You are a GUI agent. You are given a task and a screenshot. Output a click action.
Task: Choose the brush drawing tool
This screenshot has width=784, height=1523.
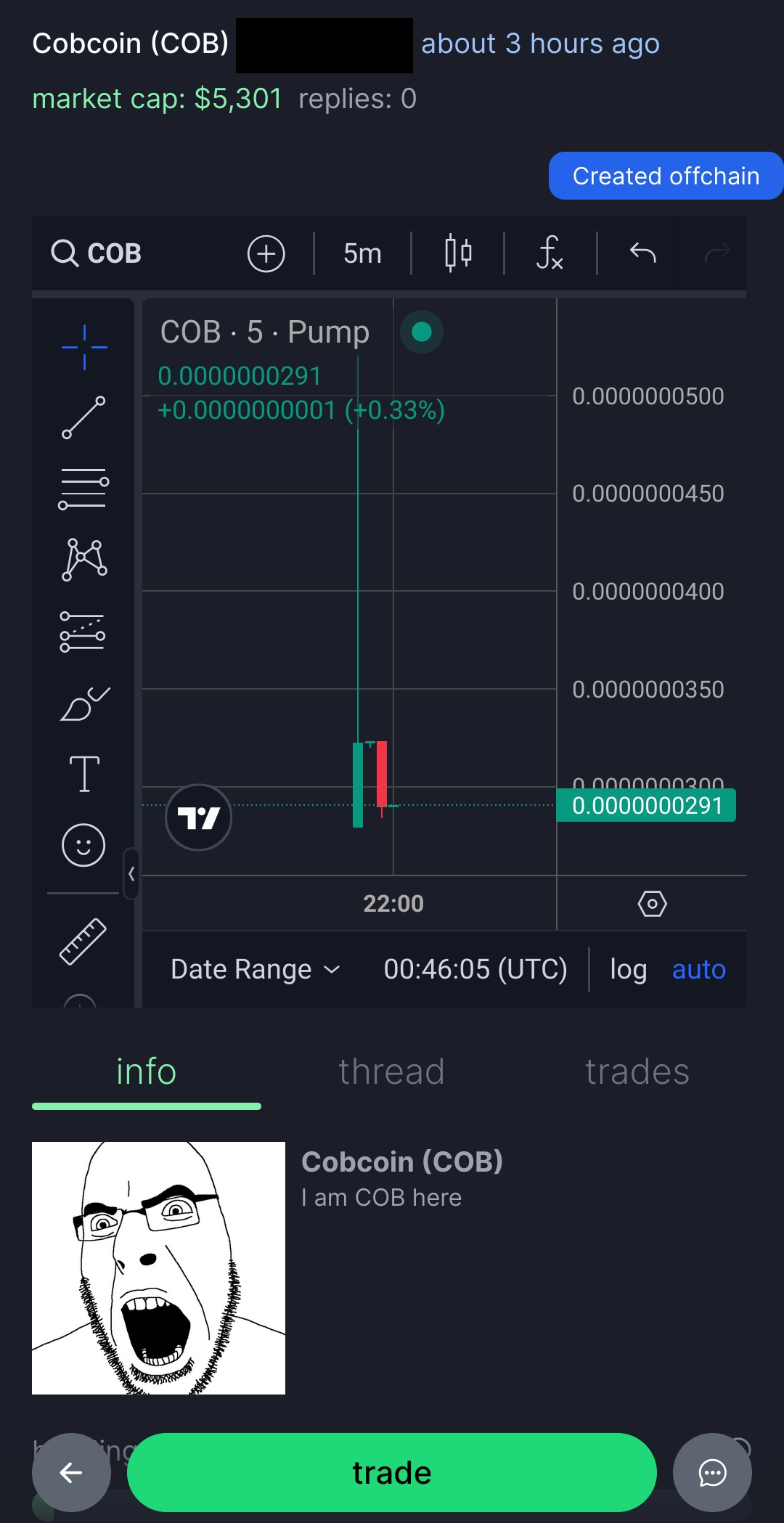(x=84, y=703)
